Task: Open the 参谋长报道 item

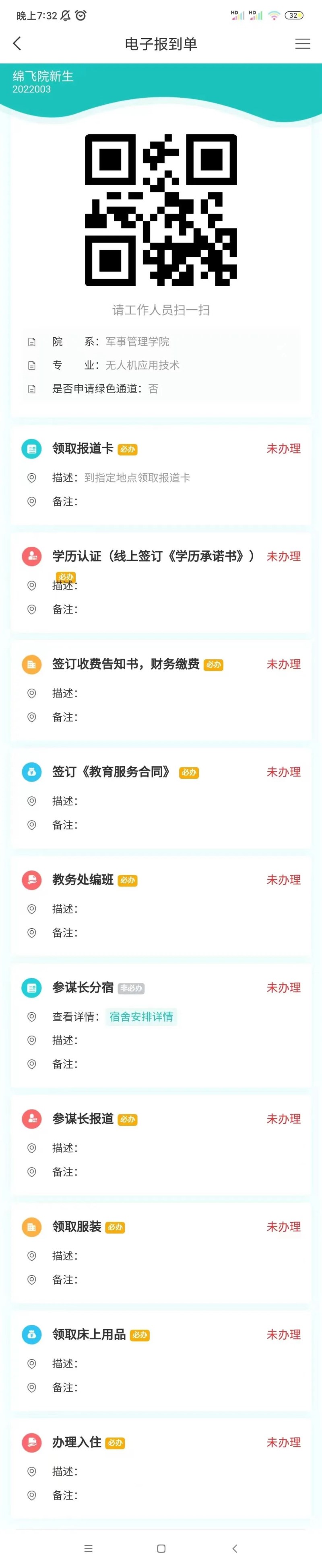Action: click(x=83, y=1119)
